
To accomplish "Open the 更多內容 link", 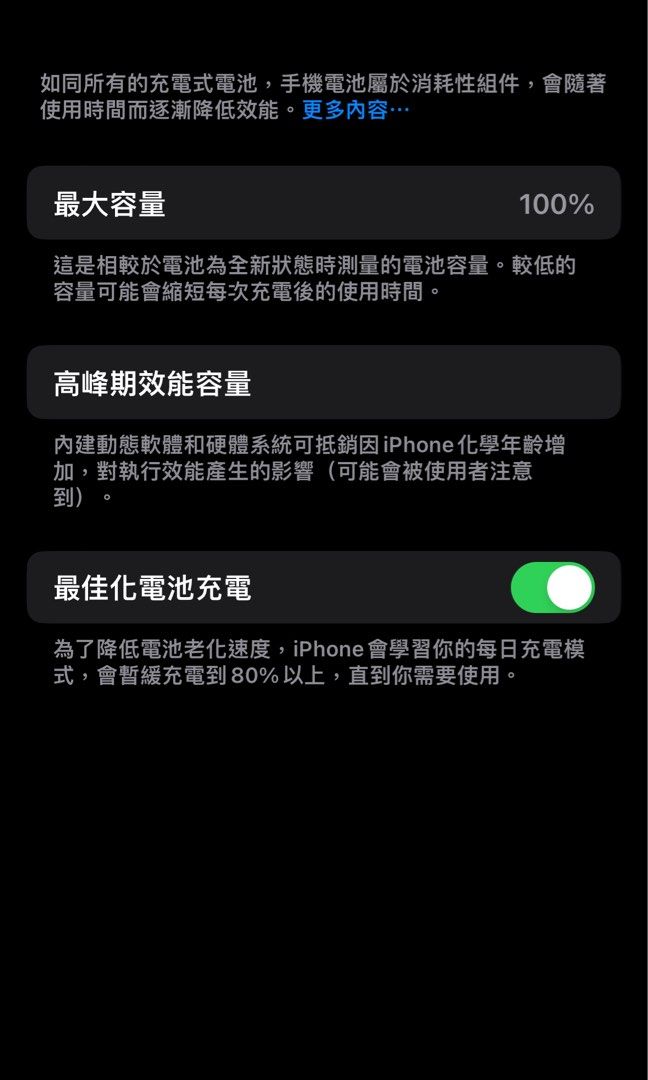I will [355, 110].
